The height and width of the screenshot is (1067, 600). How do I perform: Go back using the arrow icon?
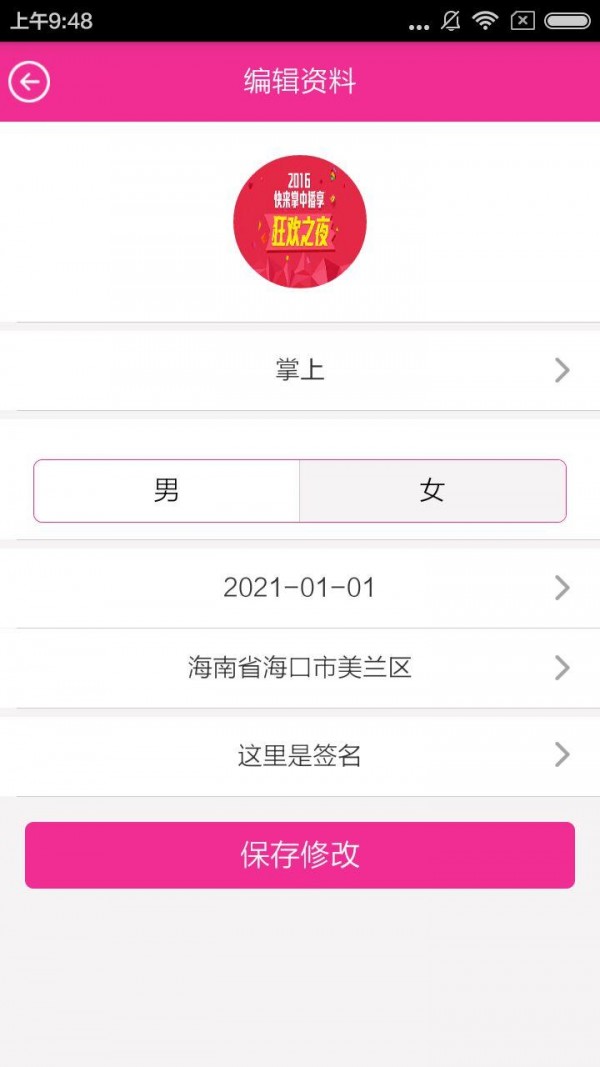[x=29, y=82]
